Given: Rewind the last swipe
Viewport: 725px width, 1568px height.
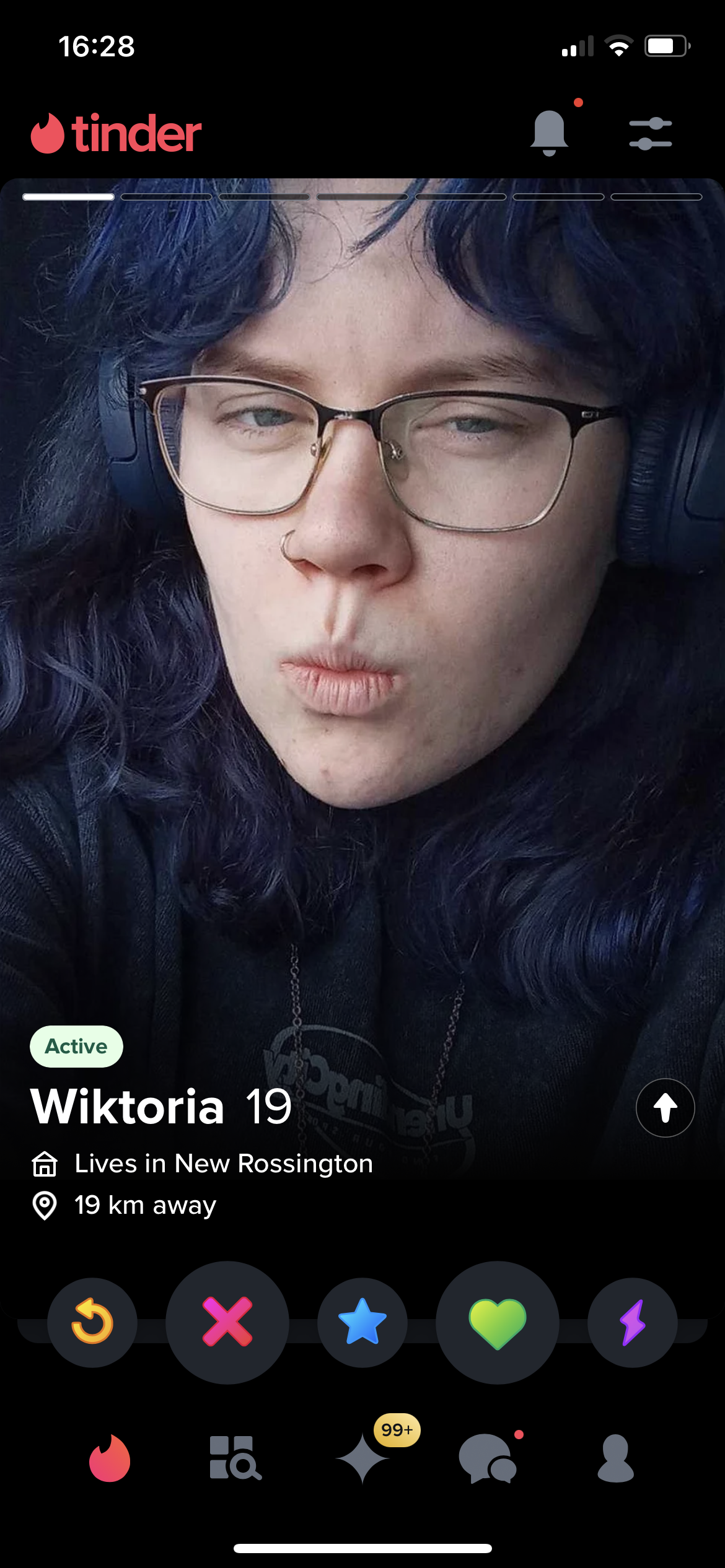Looking at the screenshot, I should (92, 1322).
